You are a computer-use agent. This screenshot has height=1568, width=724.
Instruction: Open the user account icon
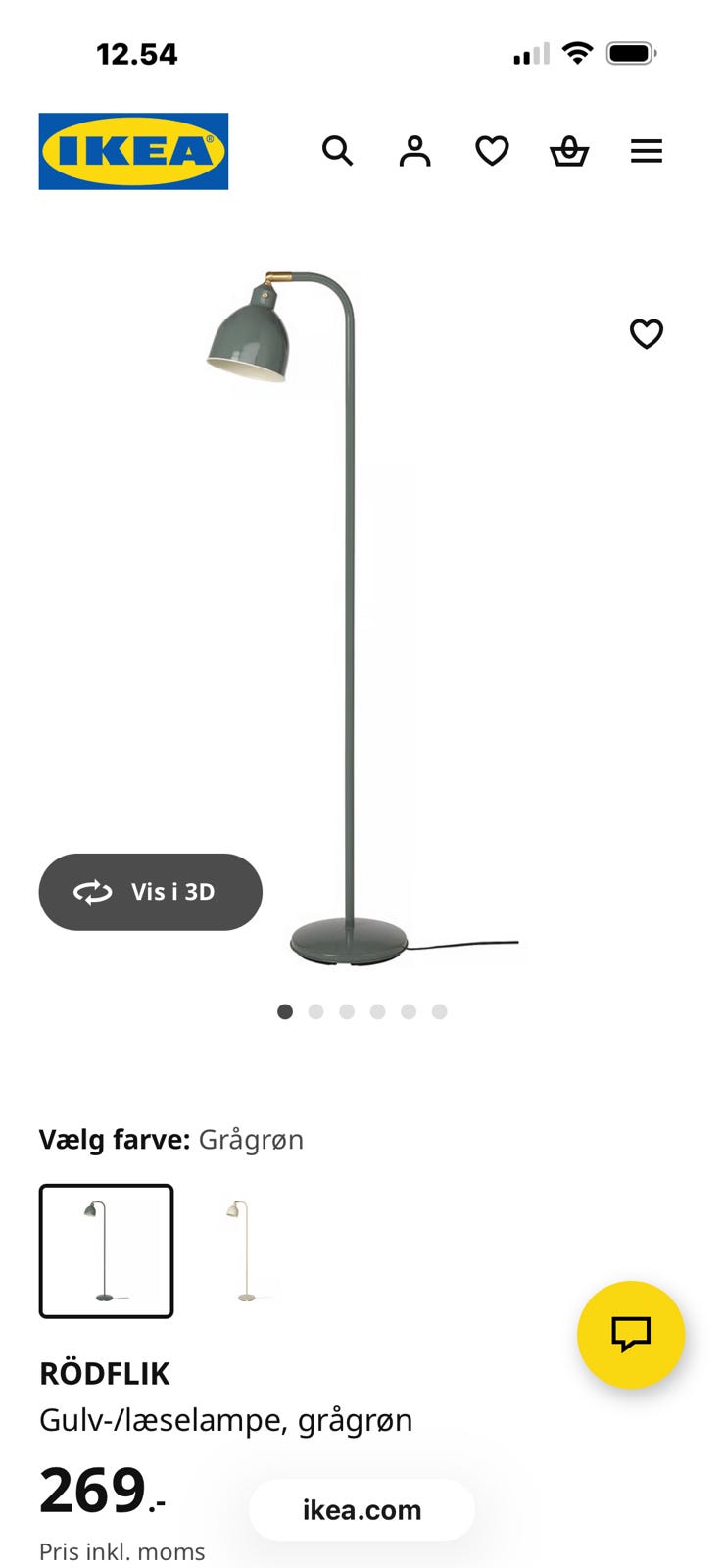pyautogui.click(x=414, y=151)
